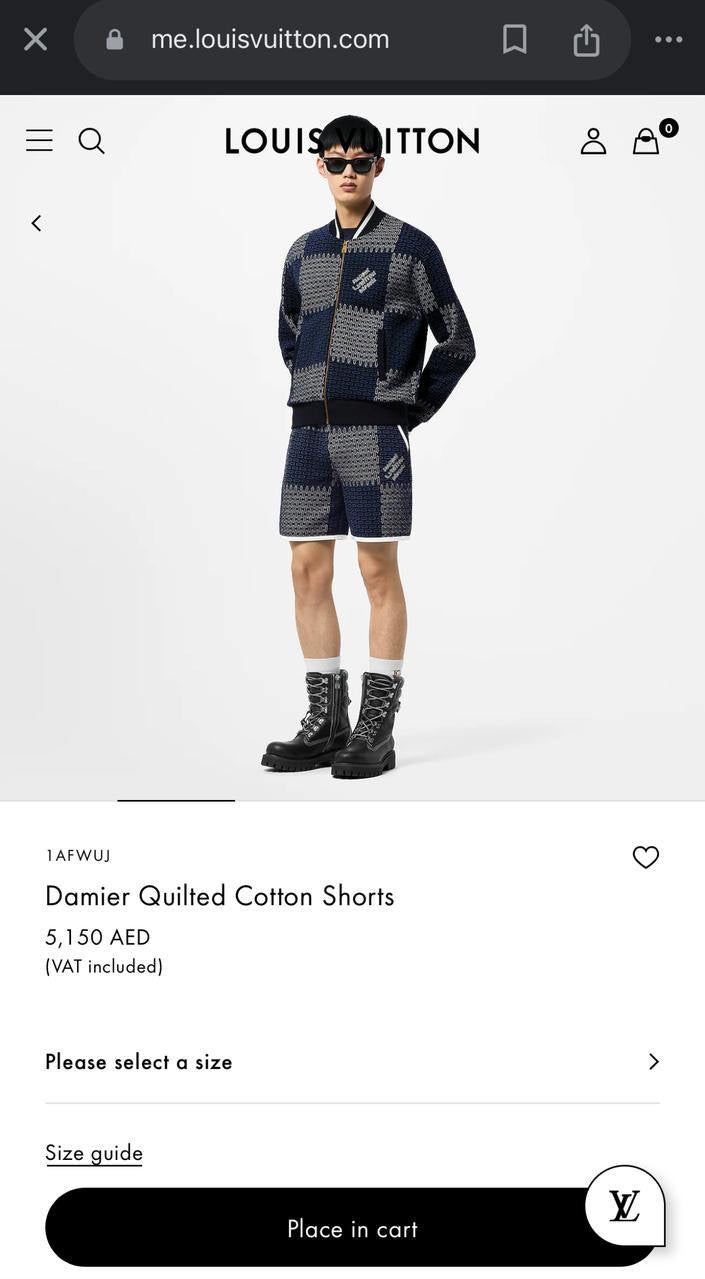Image resolution: width=705 pixels, height=1279 pixels.
Task: Open the account profile icon
Action: point(593,141)
